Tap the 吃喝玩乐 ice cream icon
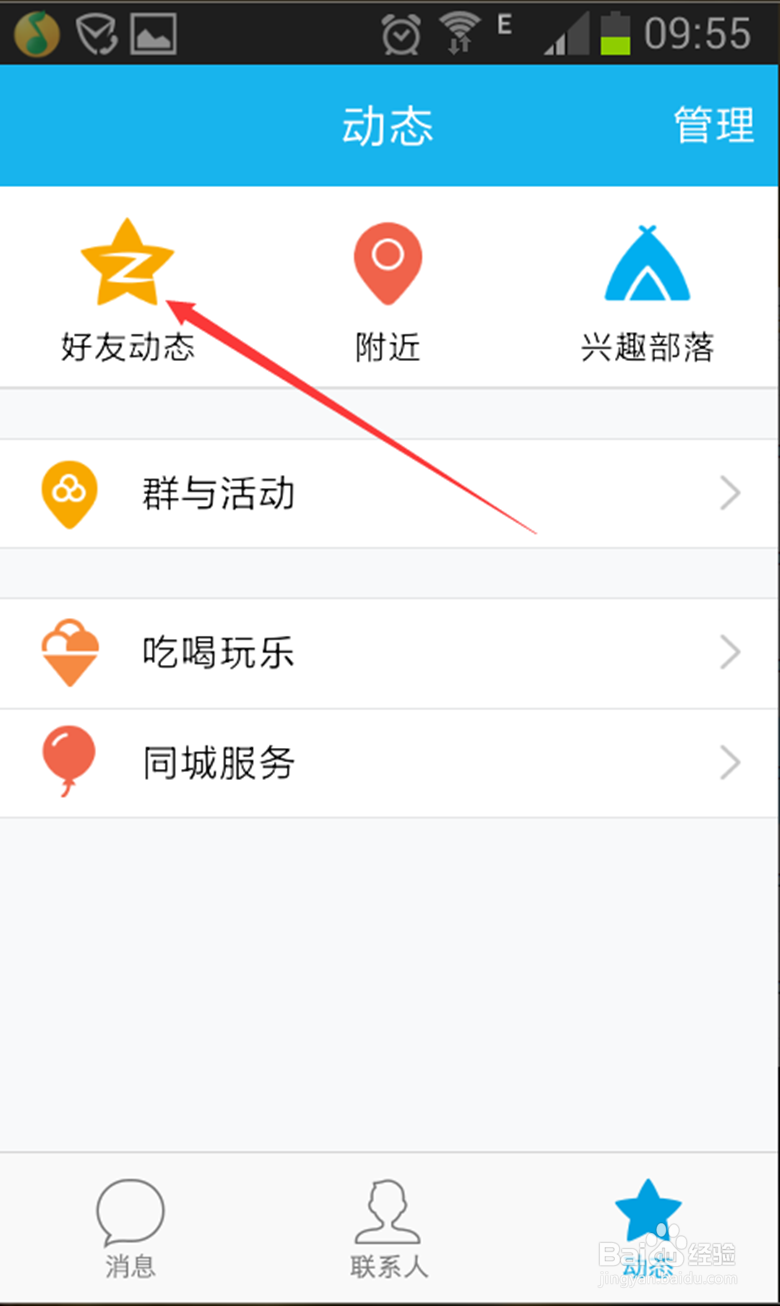This screenshot has height=1306, width=780. (68, 653)
